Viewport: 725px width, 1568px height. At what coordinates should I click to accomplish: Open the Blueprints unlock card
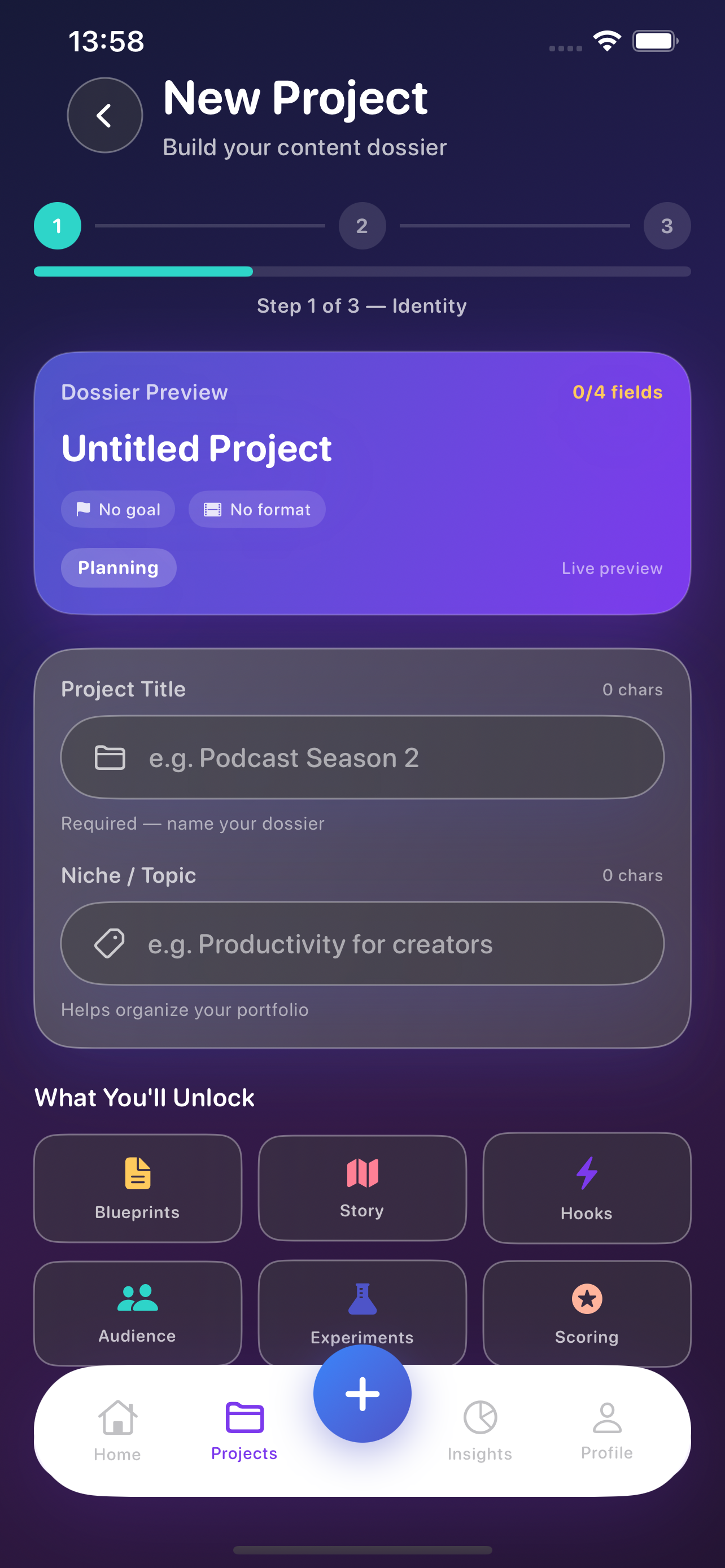pyautogui.click(x=138, y=1188)
